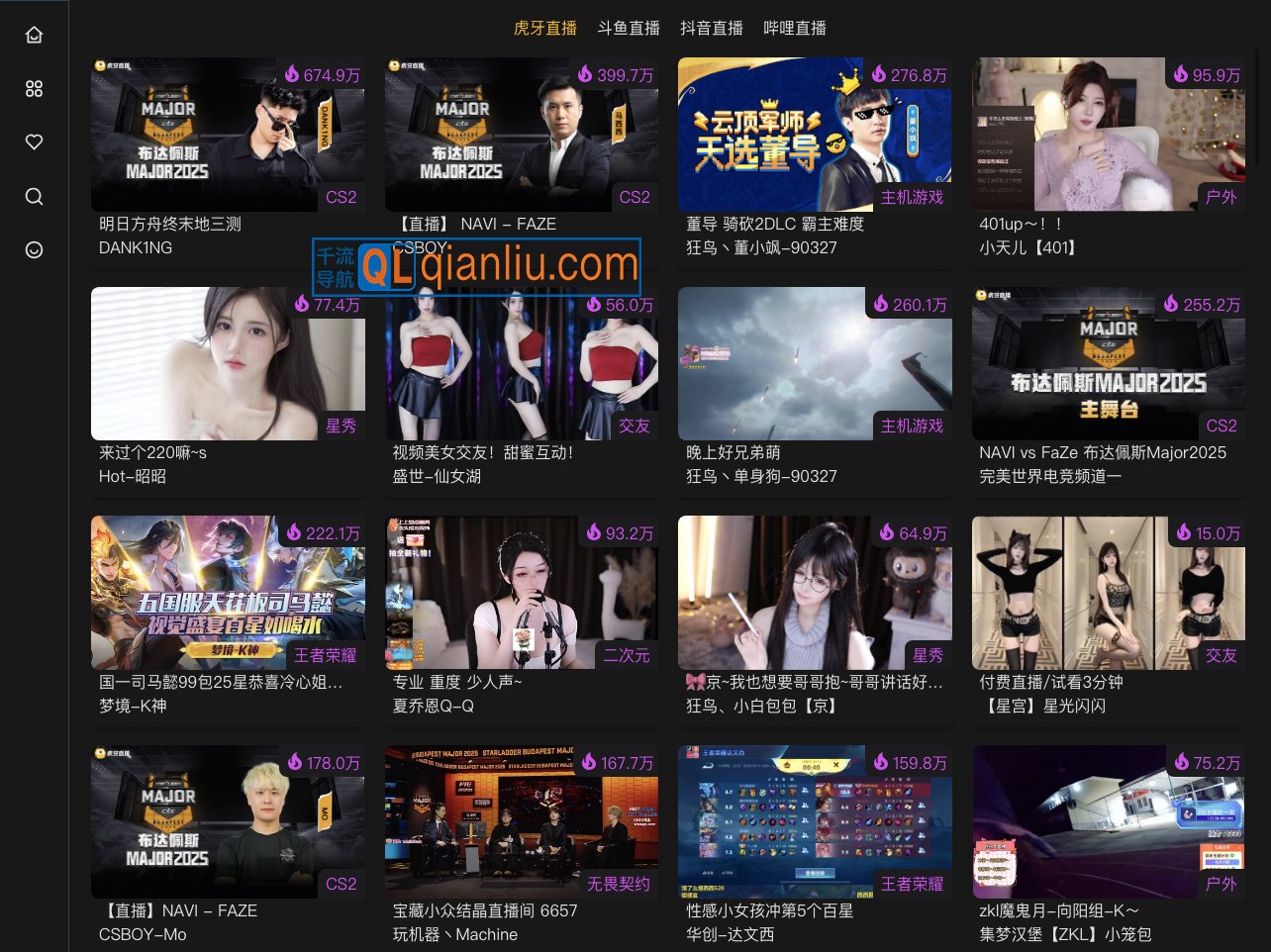
Task: Open the home icon in the sidebar
Action: (x=34, y=35)
